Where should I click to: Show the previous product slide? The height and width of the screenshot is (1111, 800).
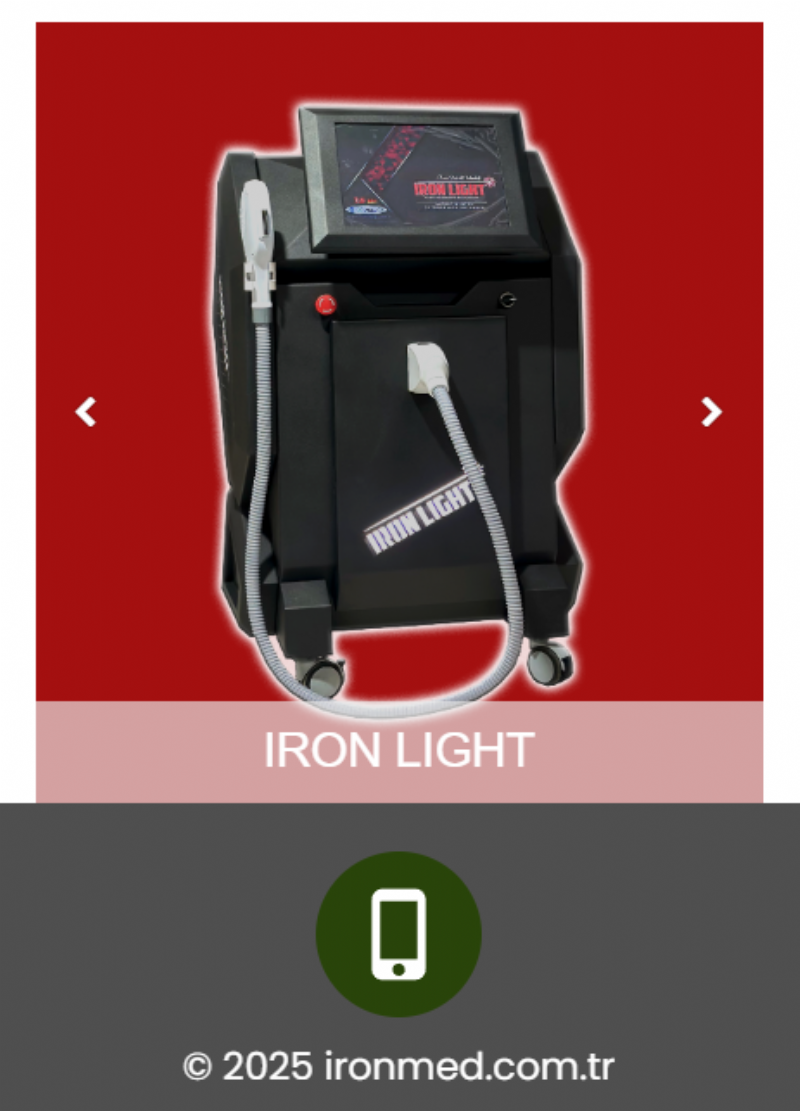[x=86, y=411]
